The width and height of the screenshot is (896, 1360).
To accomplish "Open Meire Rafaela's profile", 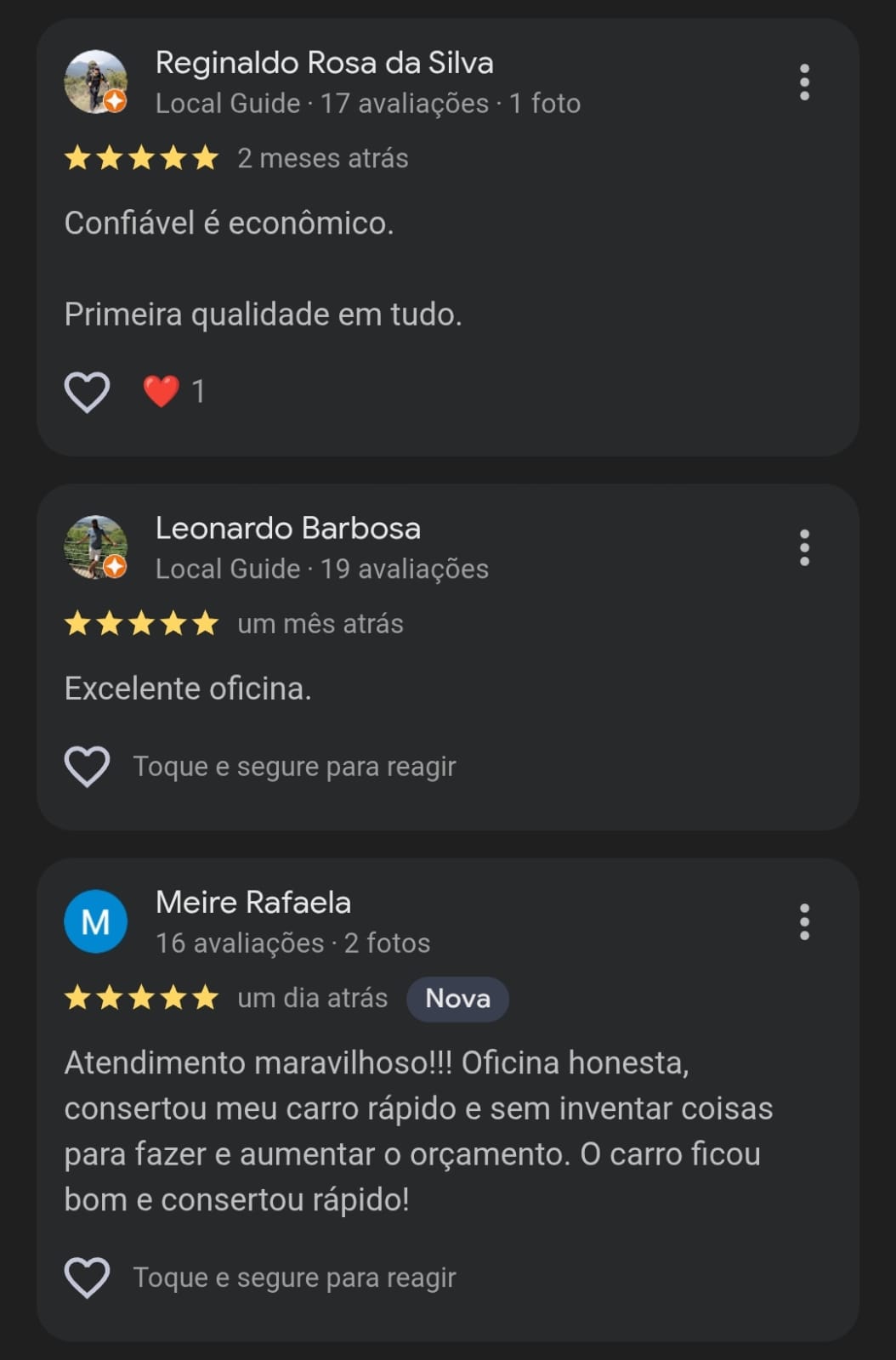I will tap(252, 903).
